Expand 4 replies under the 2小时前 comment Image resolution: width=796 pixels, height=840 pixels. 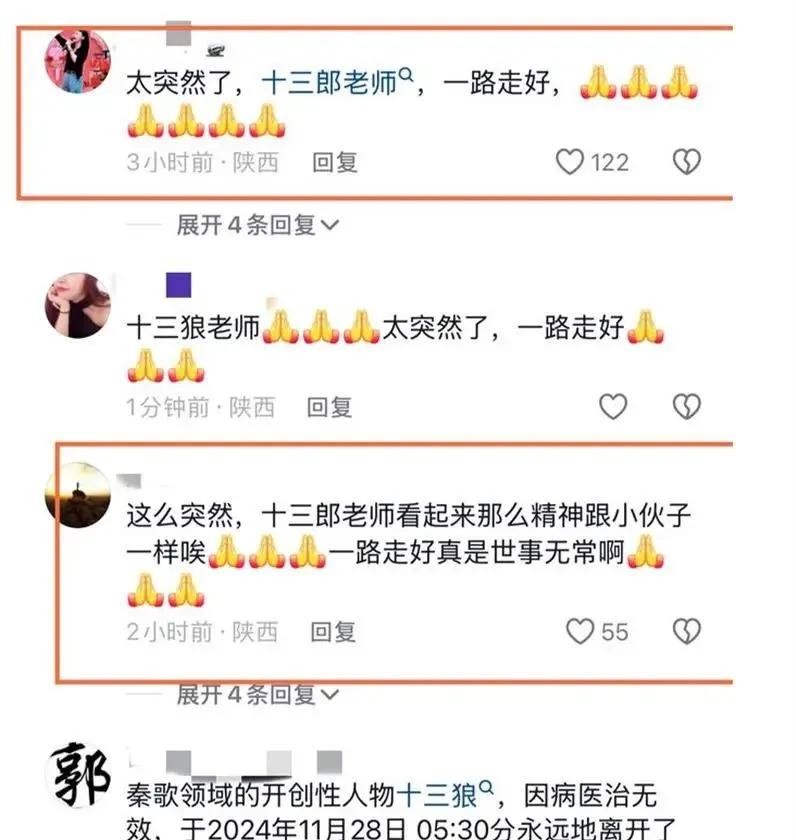[258, 693]
